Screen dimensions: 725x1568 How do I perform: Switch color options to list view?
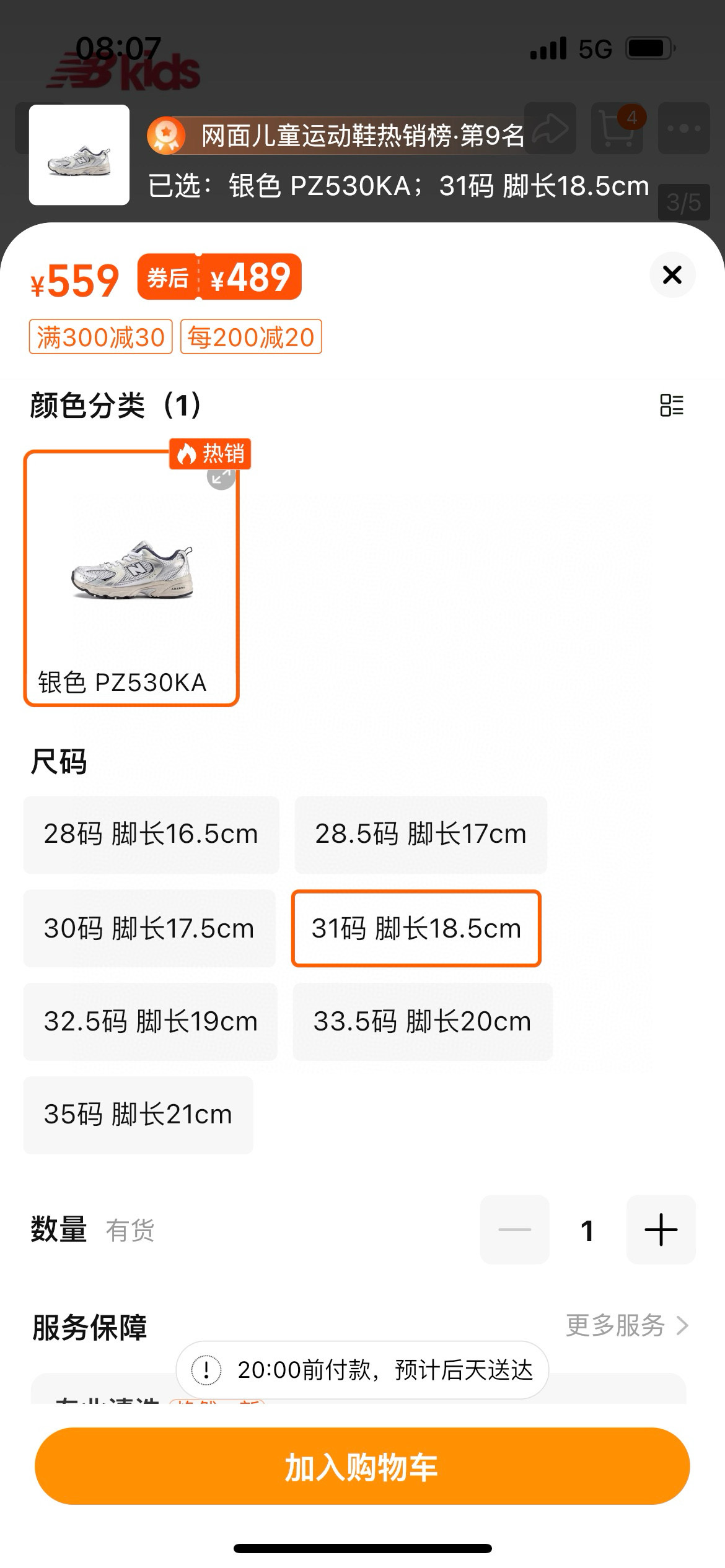point(672,406)
